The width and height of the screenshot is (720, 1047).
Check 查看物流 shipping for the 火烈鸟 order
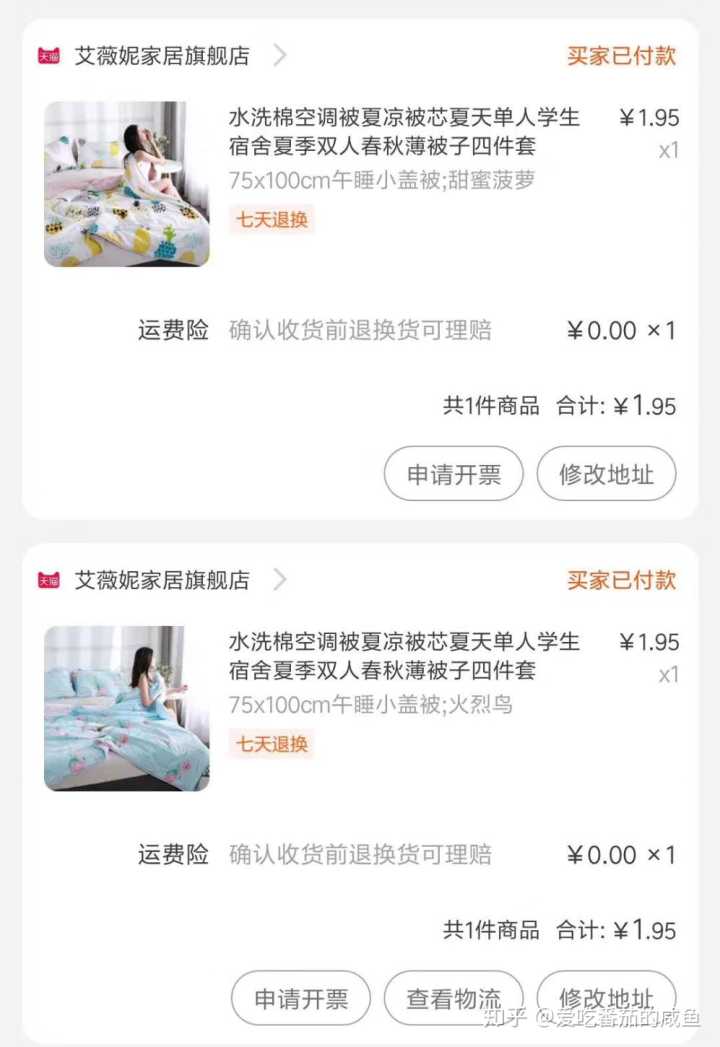(x=453, y=998)
